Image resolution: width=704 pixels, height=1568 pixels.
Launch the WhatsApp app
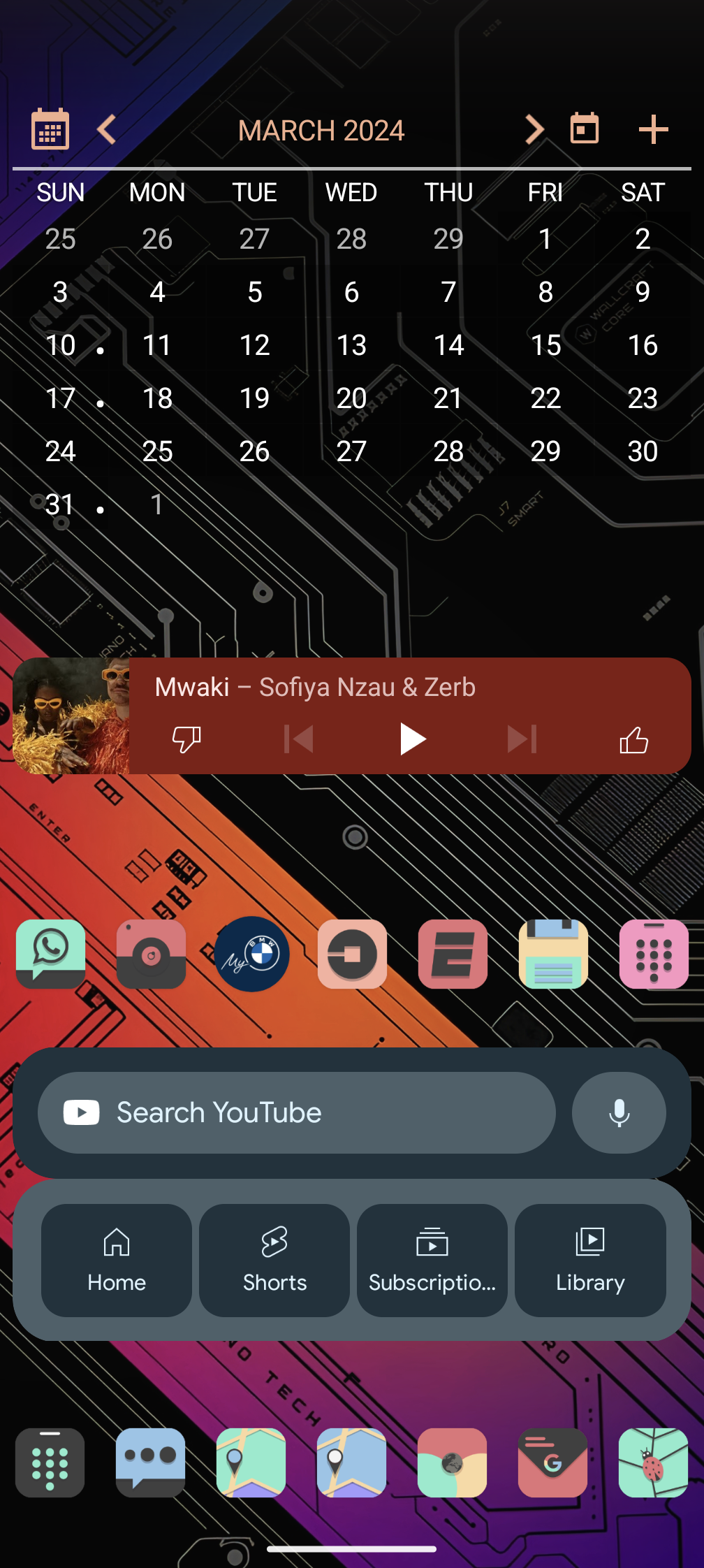tap(50, 954)
